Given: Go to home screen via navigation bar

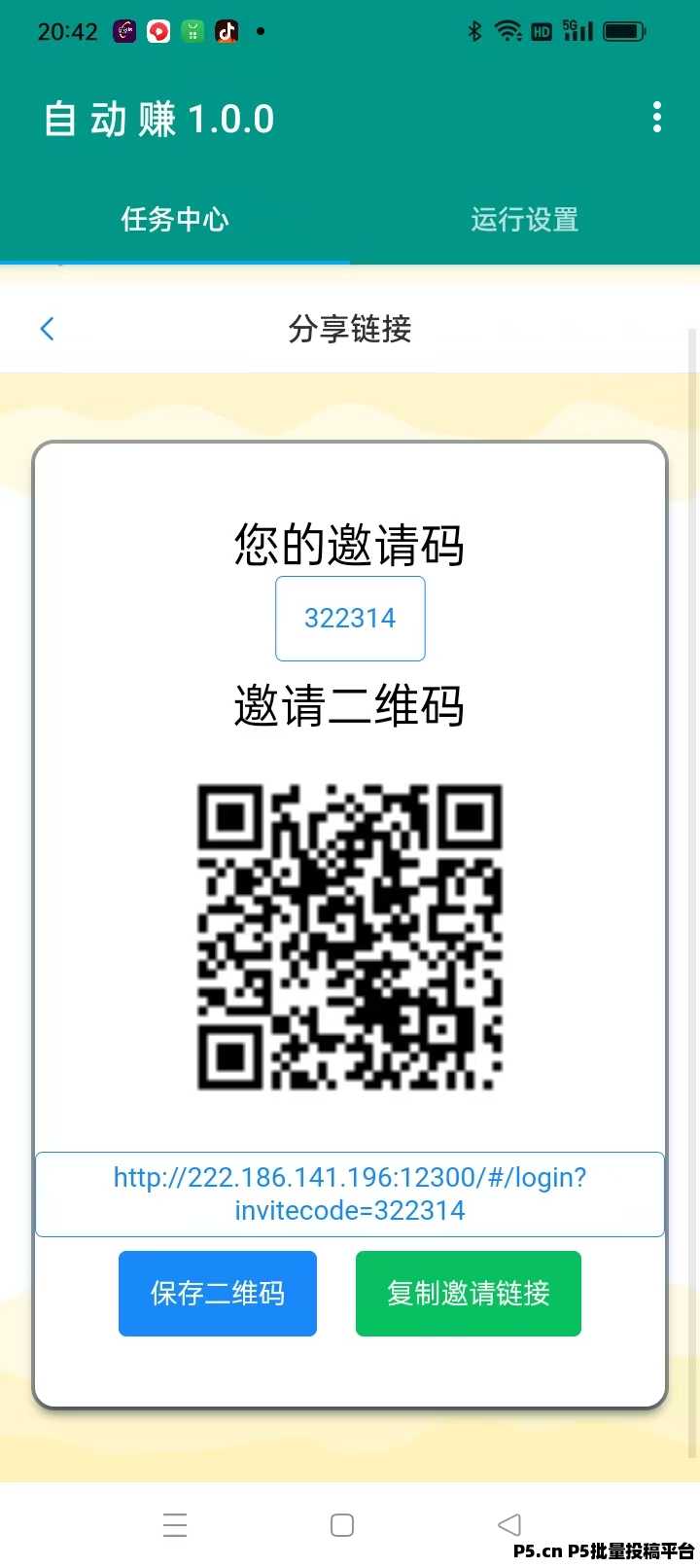Looking at the screenshot, I should pyautogui.click(x=342, y=1524).
